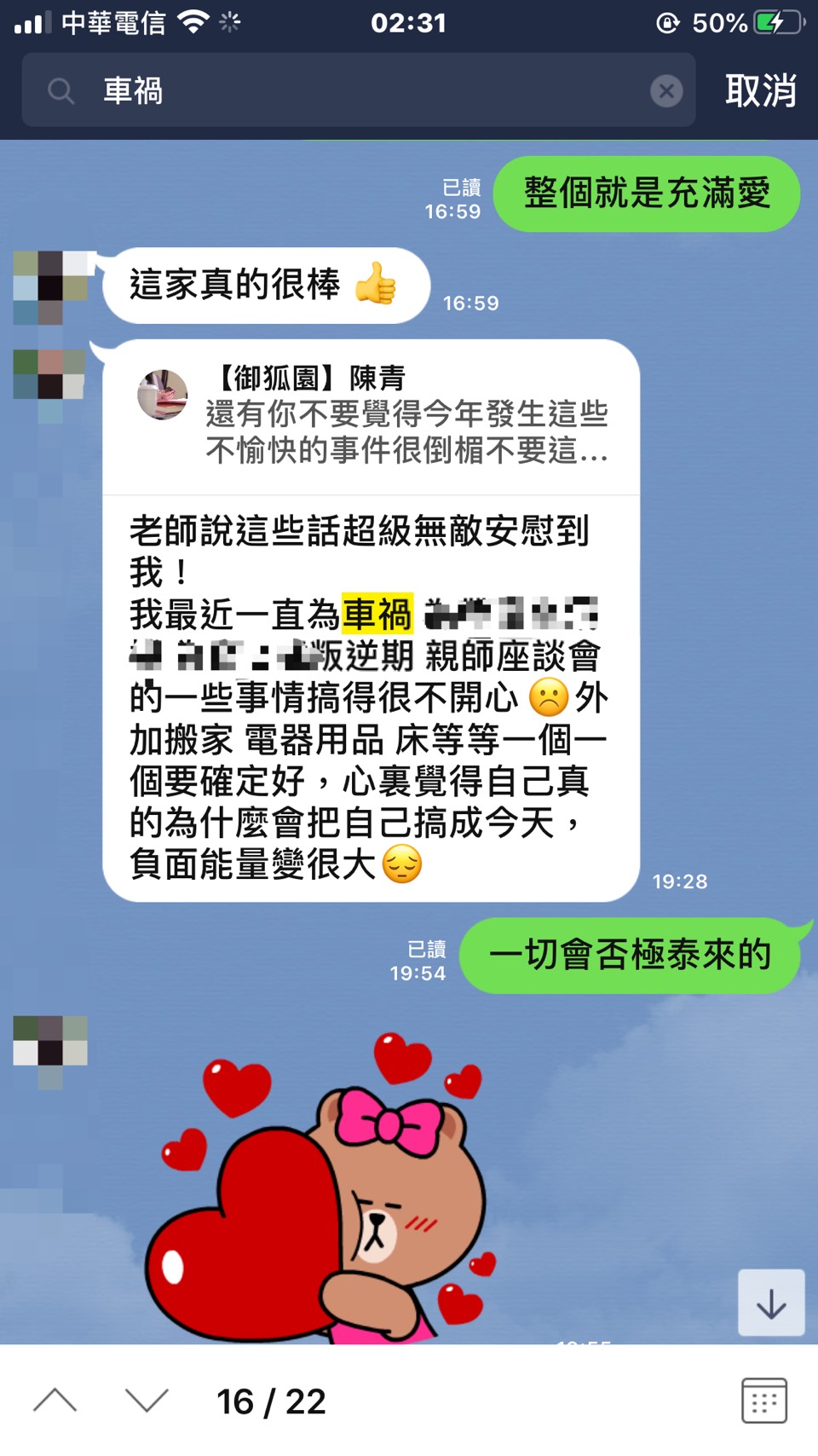Image resolution: width=818 pixels, height=1456 pixels.
Task: Go to previous search result
Action: click(55, 1401)
